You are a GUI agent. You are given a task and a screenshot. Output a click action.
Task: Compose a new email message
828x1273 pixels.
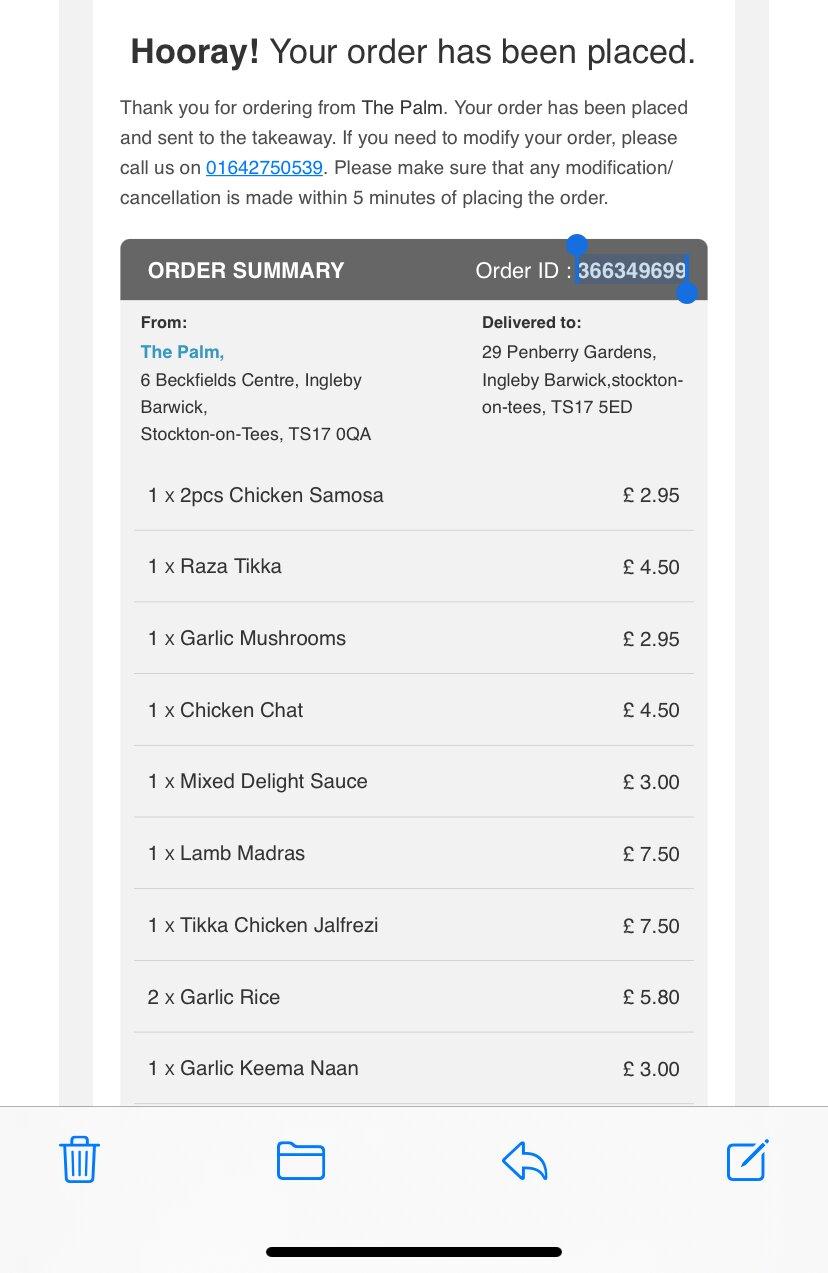pos(747,1160)
